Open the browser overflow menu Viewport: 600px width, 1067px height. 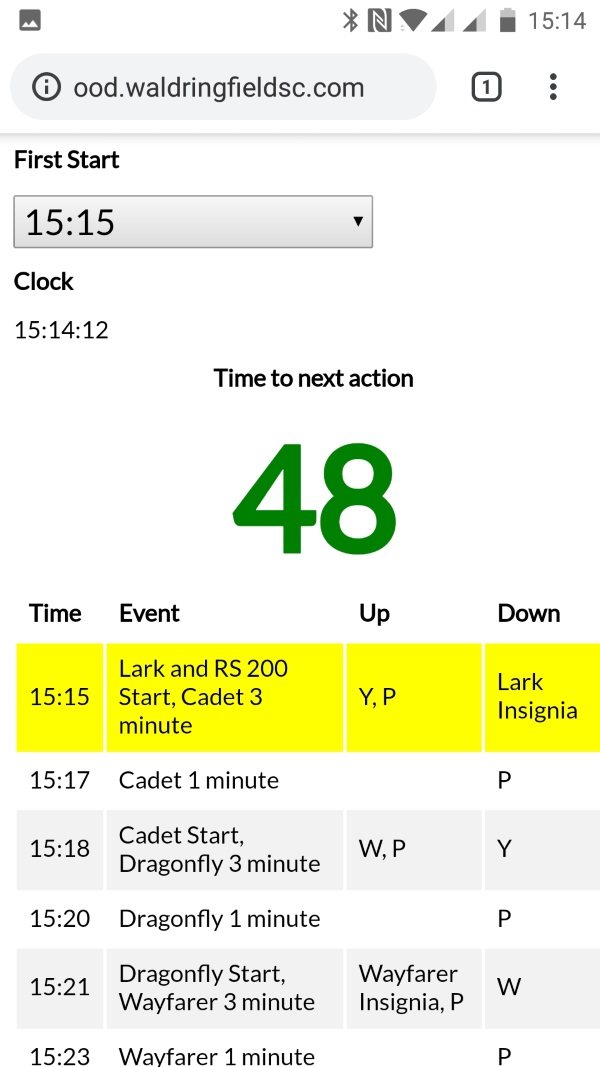coord(553,88)
